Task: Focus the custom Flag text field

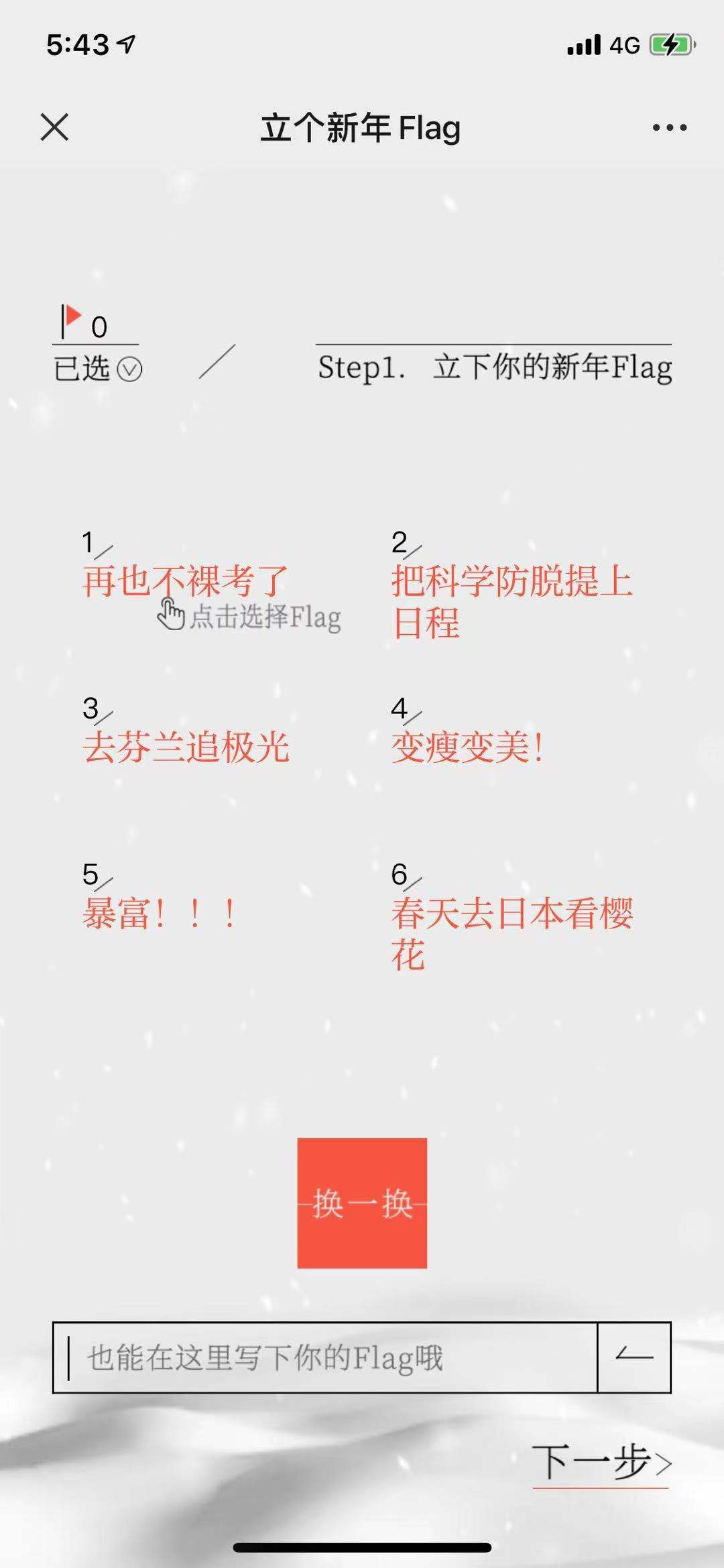Action: point(325,1358)
